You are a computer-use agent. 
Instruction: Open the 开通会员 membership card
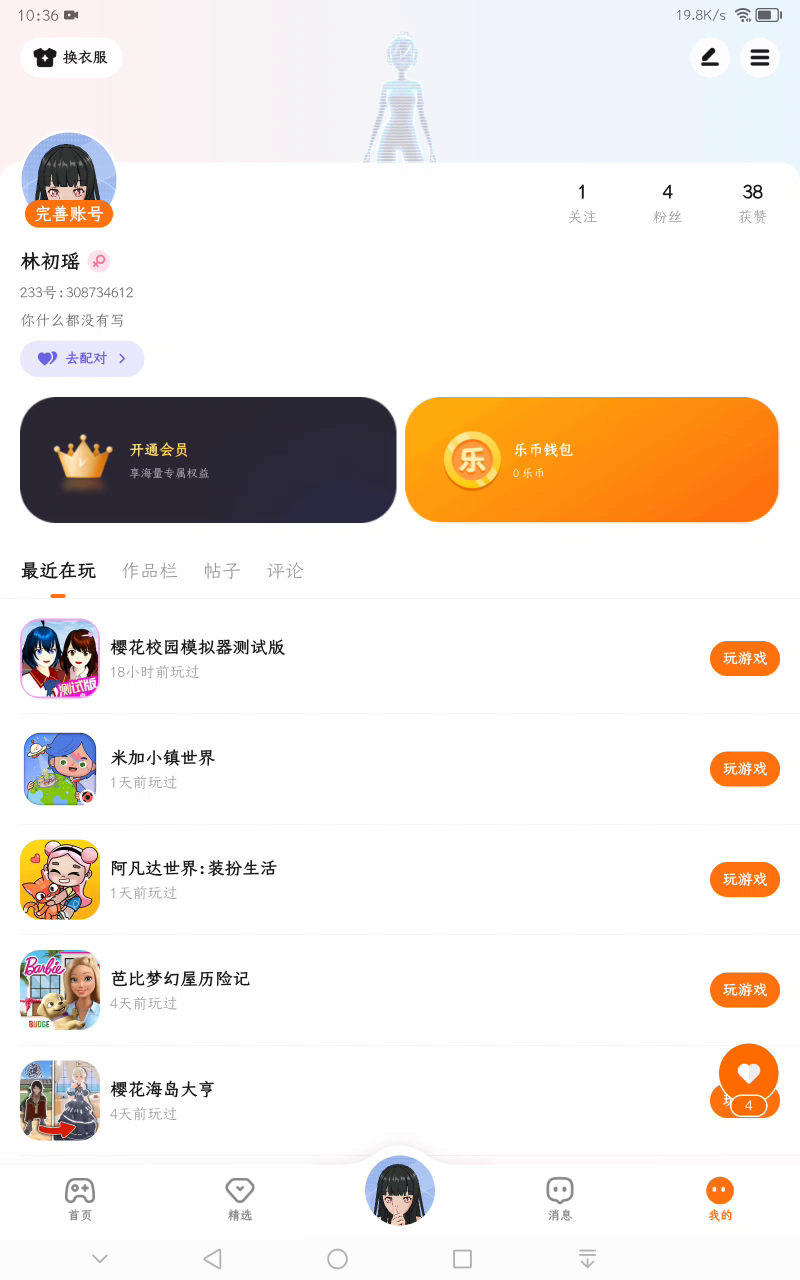click(208, 460)
